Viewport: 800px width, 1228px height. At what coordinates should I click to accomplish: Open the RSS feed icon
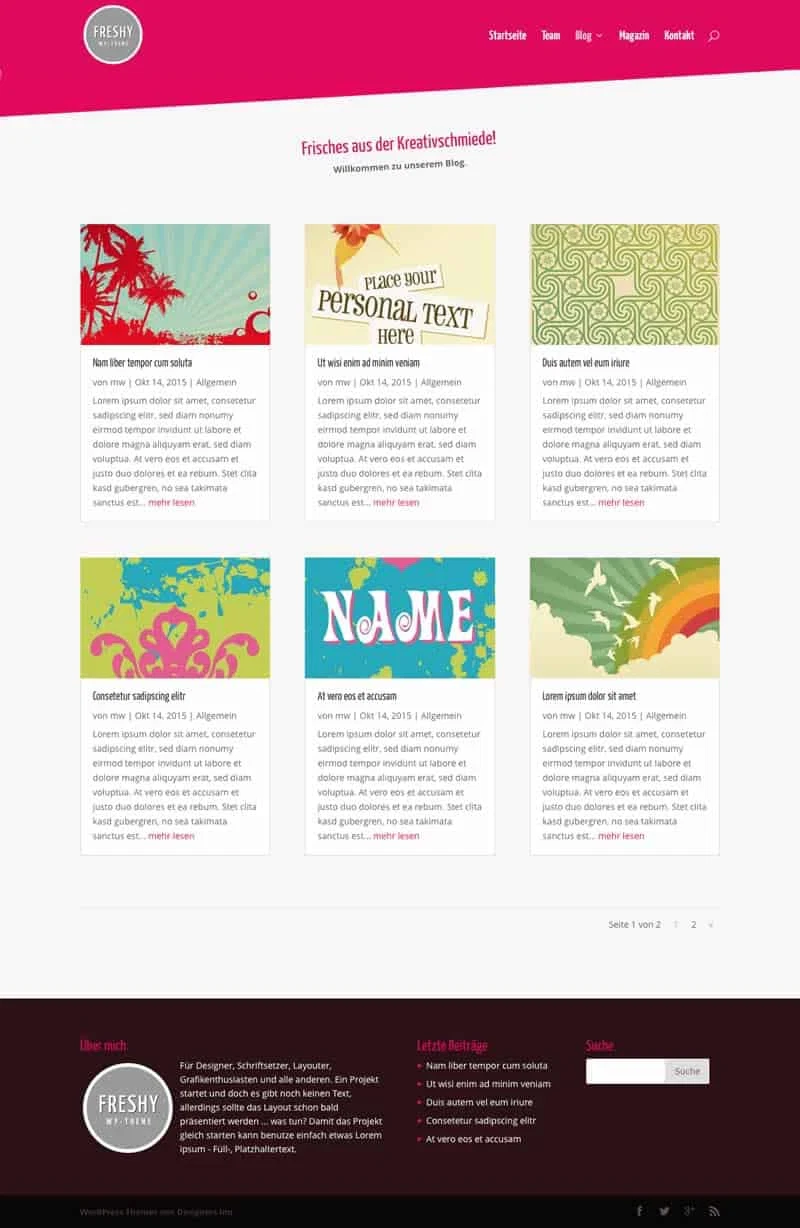coord(714,1211)
